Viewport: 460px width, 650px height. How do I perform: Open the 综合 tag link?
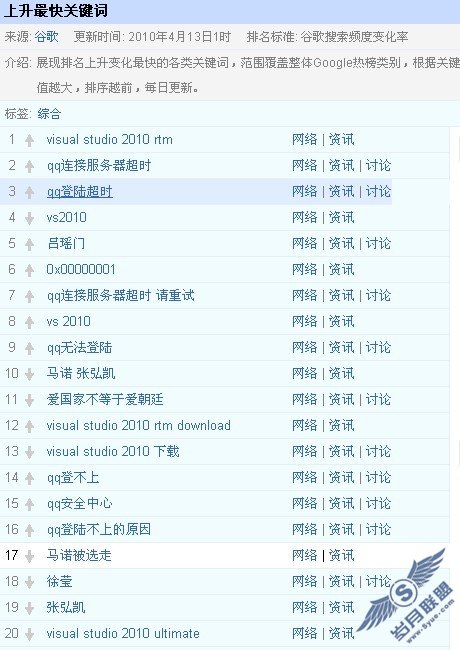click(49, 114)
